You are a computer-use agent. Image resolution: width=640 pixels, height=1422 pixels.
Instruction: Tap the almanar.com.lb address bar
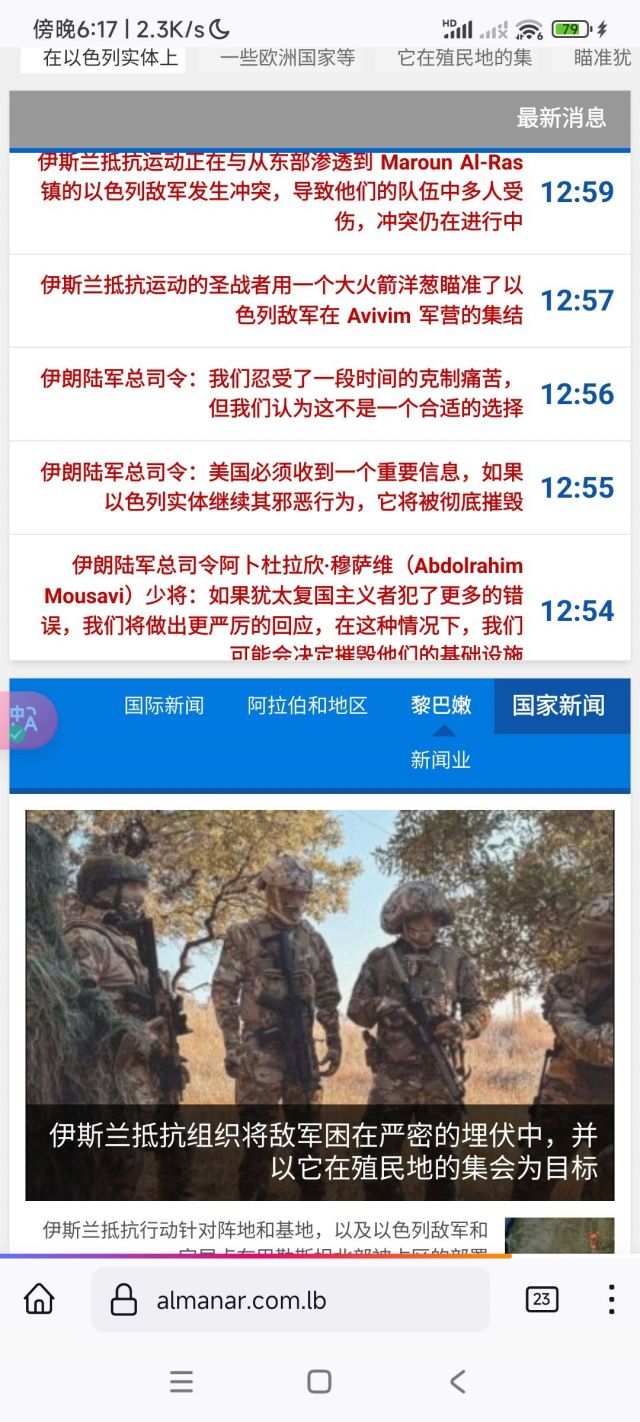[x=290, y=1300]
